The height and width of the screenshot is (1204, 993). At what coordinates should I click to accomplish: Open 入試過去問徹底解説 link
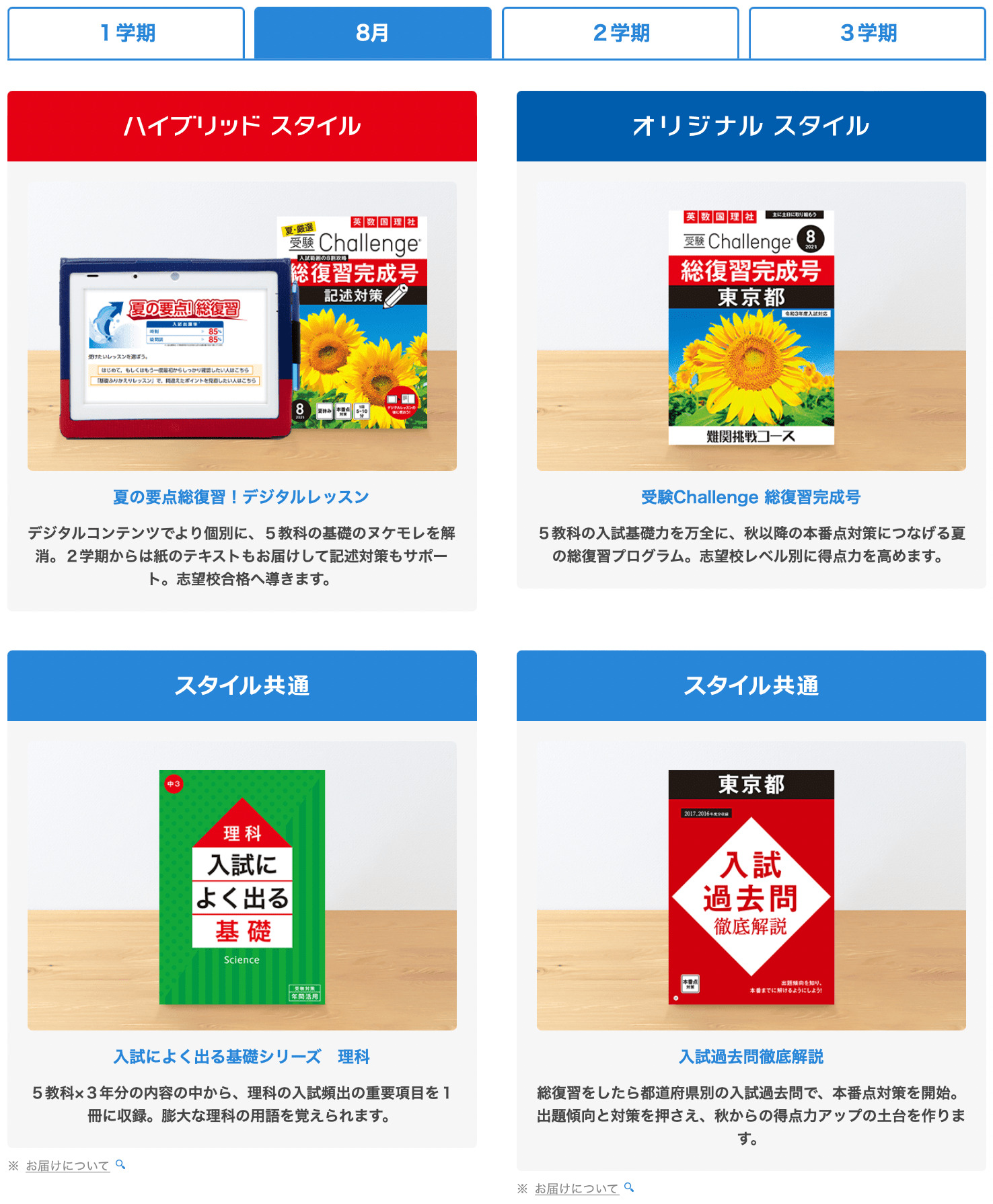coord(751,1057)
